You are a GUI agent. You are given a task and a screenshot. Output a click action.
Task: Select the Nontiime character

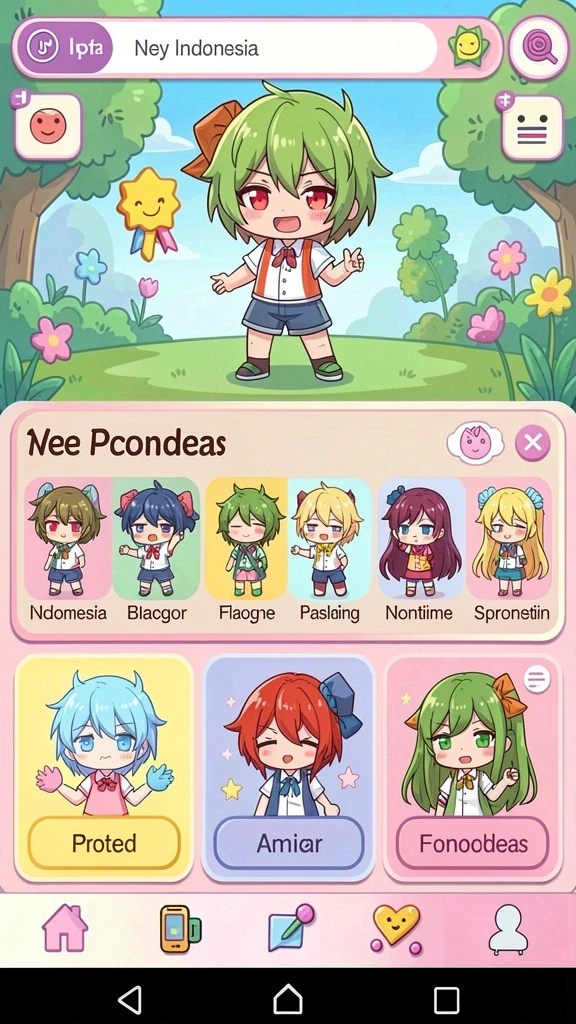421,550
